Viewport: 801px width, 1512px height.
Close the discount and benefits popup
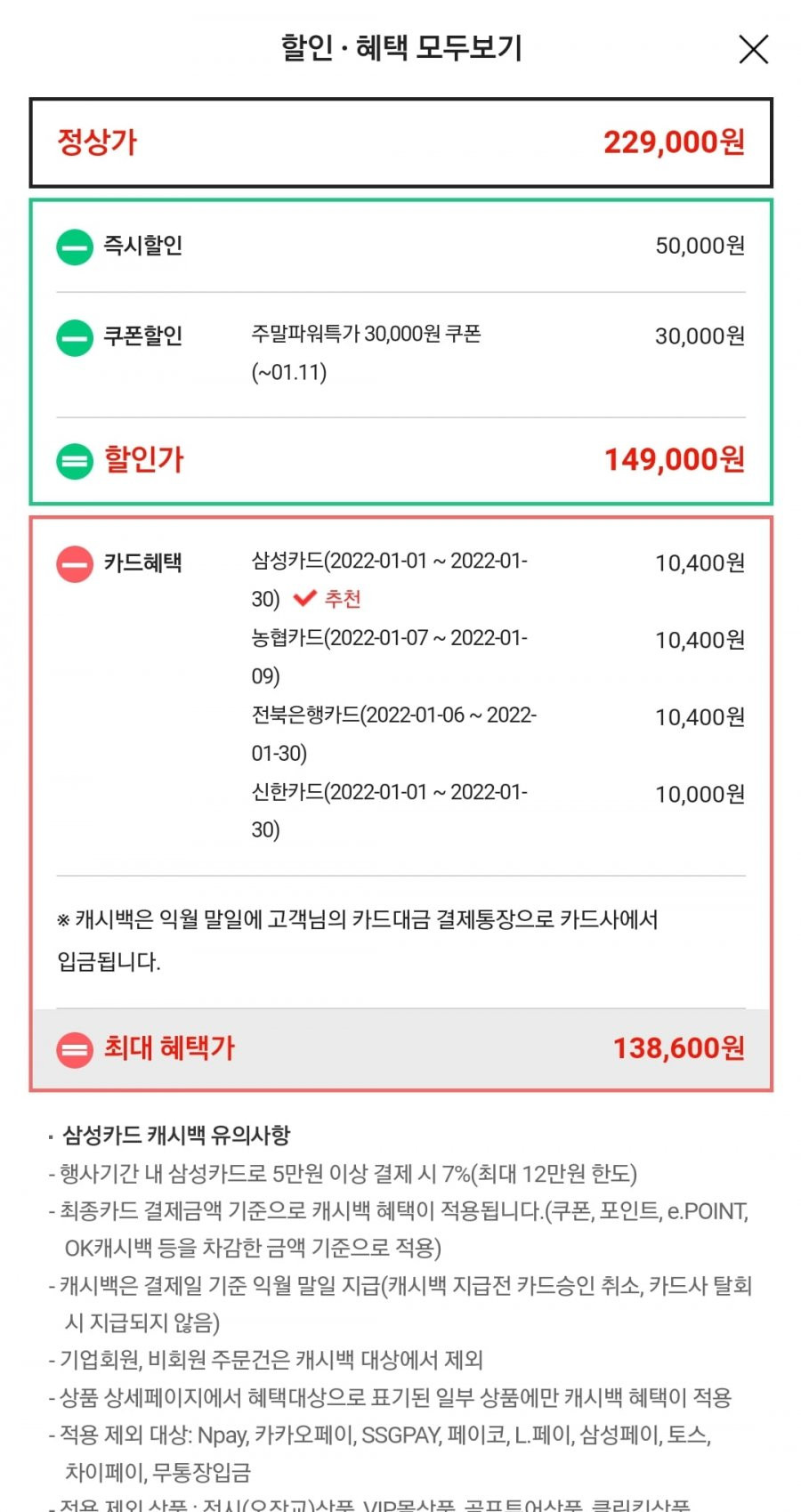tap(753, 49)
